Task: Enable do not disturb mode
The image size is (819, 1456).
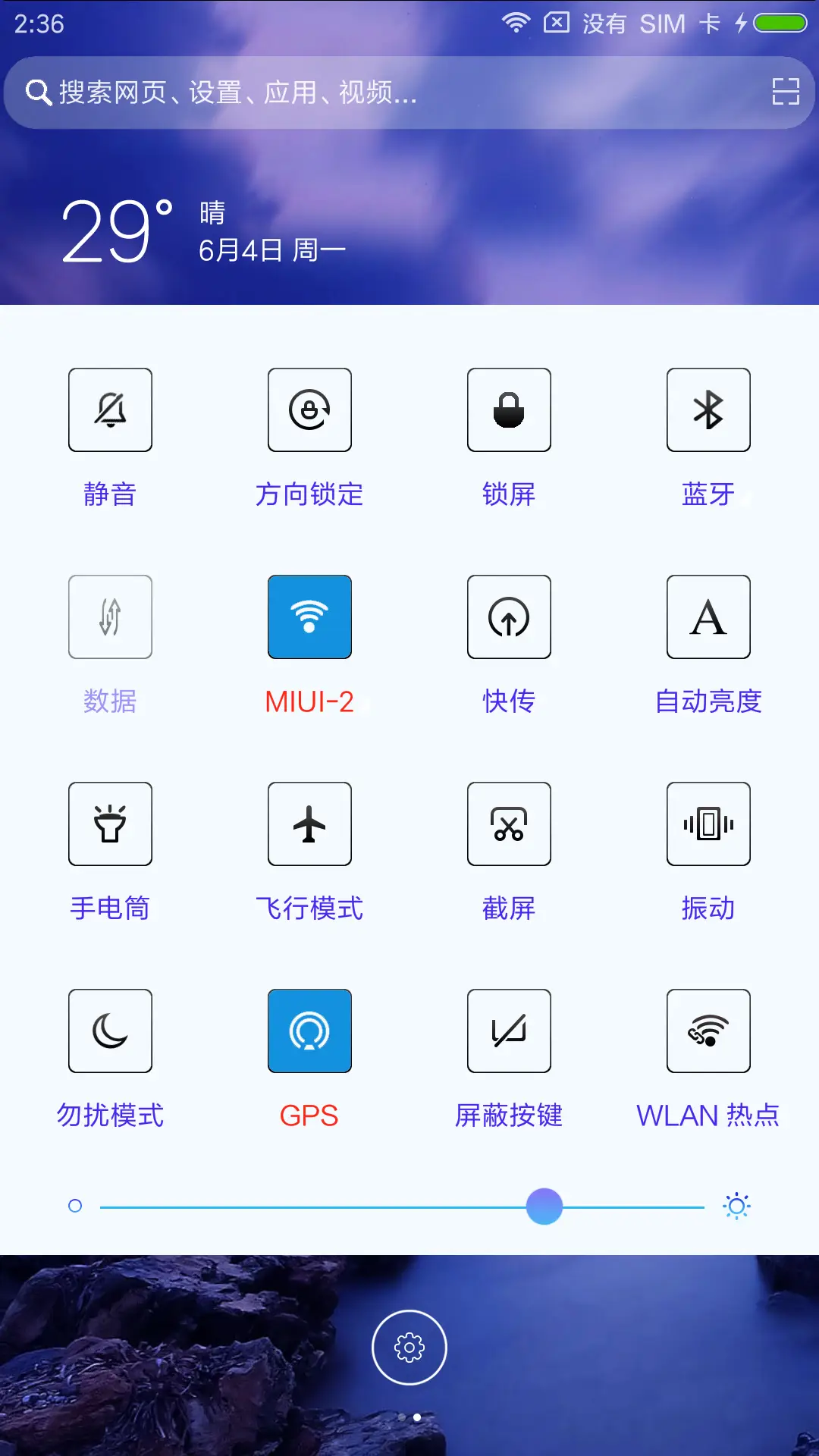Action: pos(110,1031)
